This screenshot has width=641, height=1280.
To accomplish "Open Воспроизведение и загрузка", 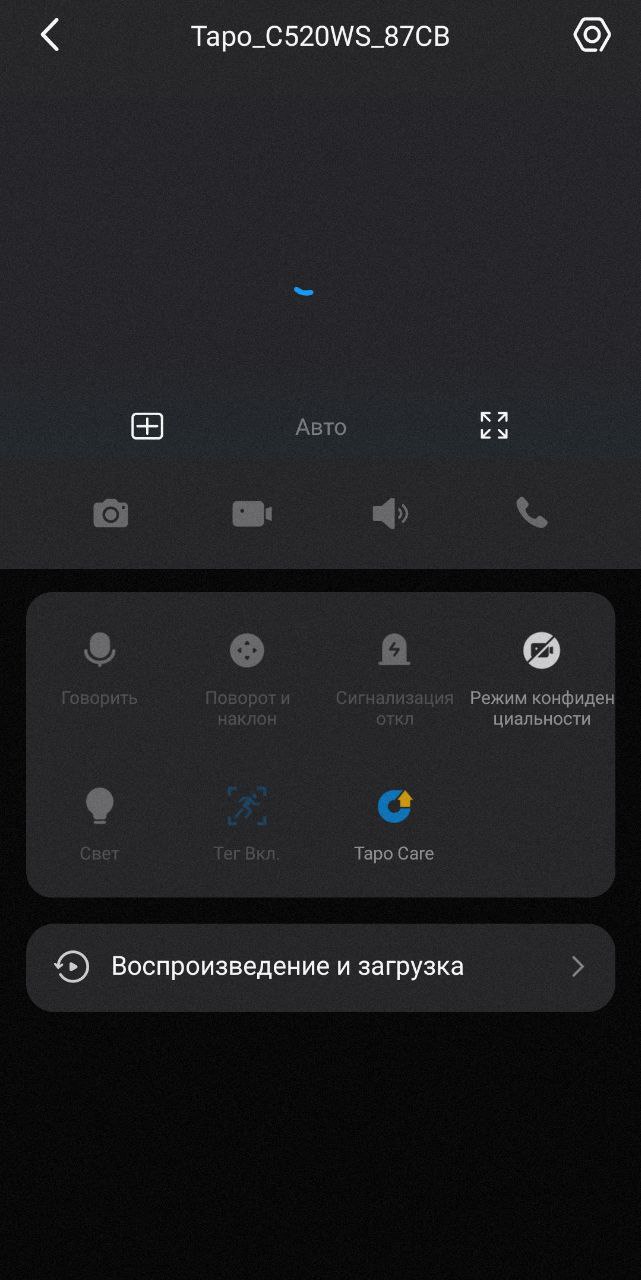I will (320, 967).
